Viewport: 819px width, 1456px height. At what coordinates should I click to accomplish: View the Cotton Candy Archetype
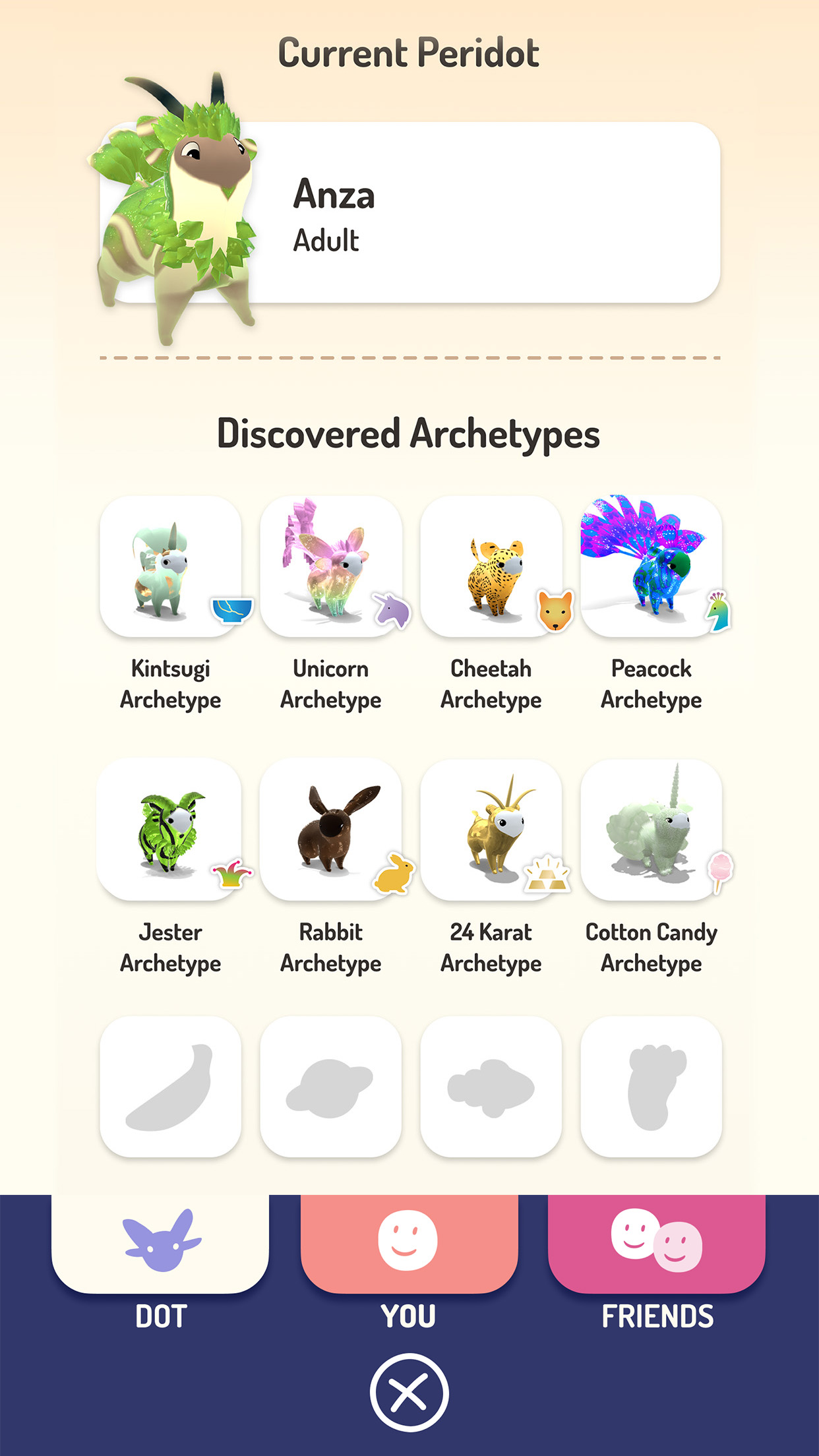(x=652, y=830)
